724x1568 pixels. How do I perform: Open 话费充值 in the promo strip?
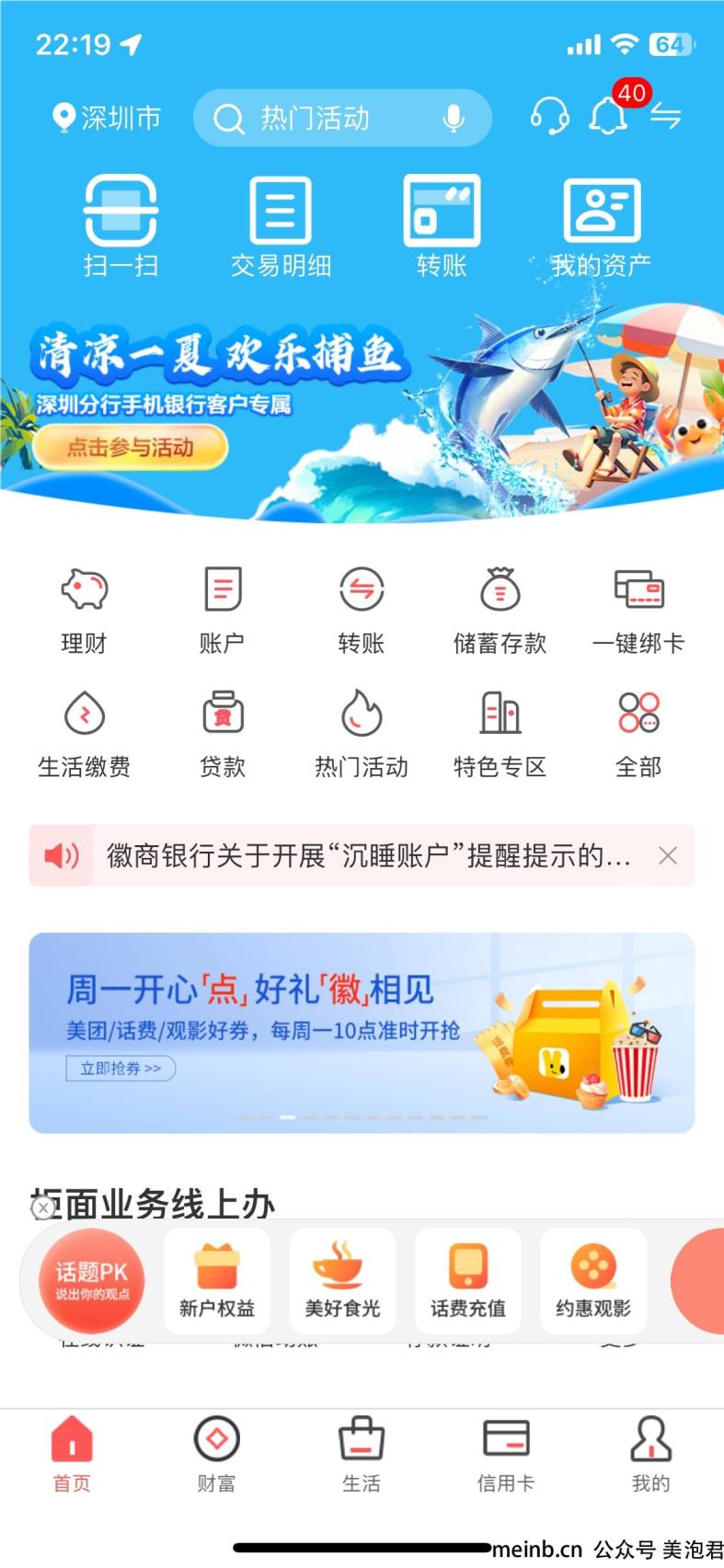tap(467, 1280)
